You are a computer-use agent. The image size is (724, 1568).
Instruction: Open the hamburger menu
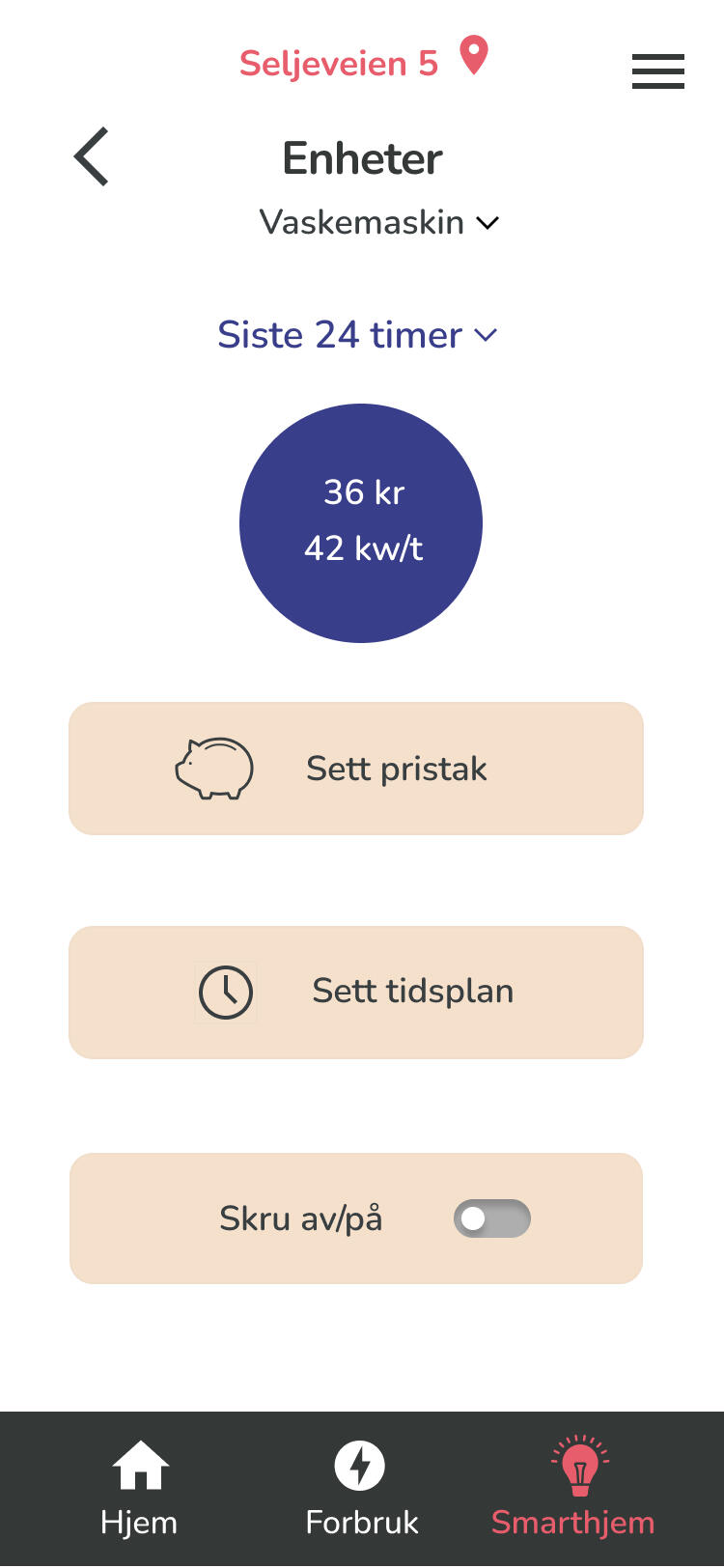coord(657,71)
